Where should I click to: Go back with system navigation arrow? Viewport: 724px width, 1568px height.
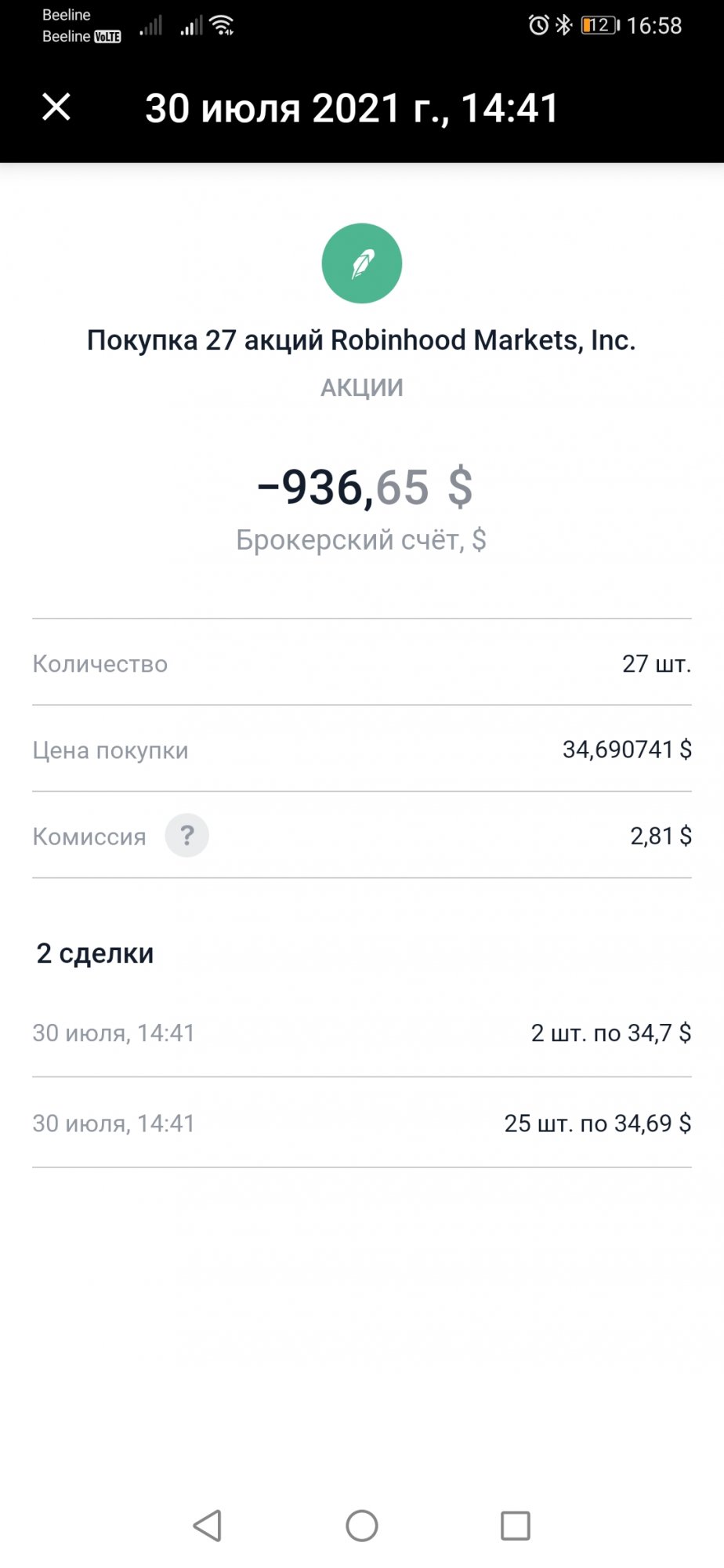point(208,1526)
